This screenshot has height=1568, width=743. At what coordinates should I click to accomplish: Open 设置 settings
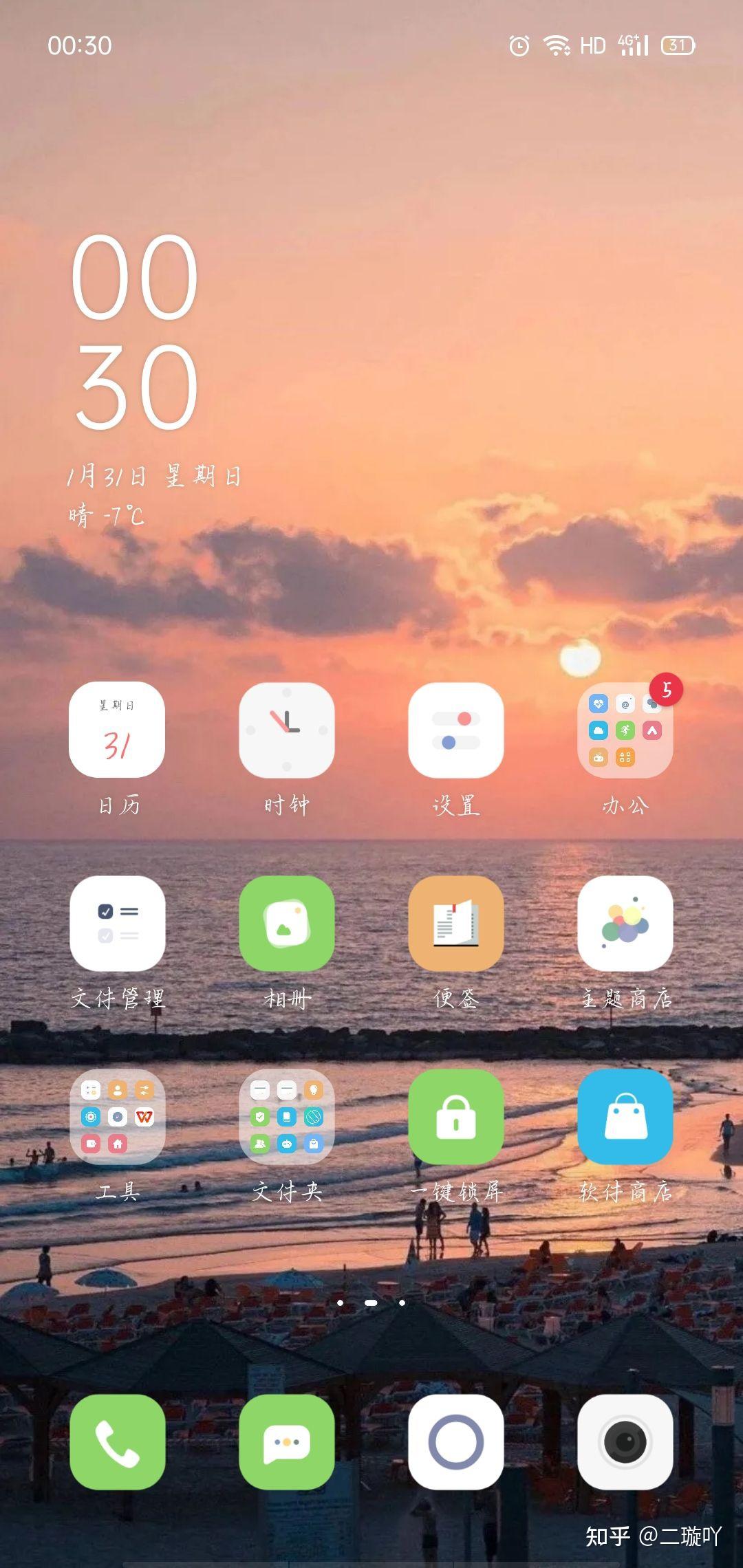455,730
